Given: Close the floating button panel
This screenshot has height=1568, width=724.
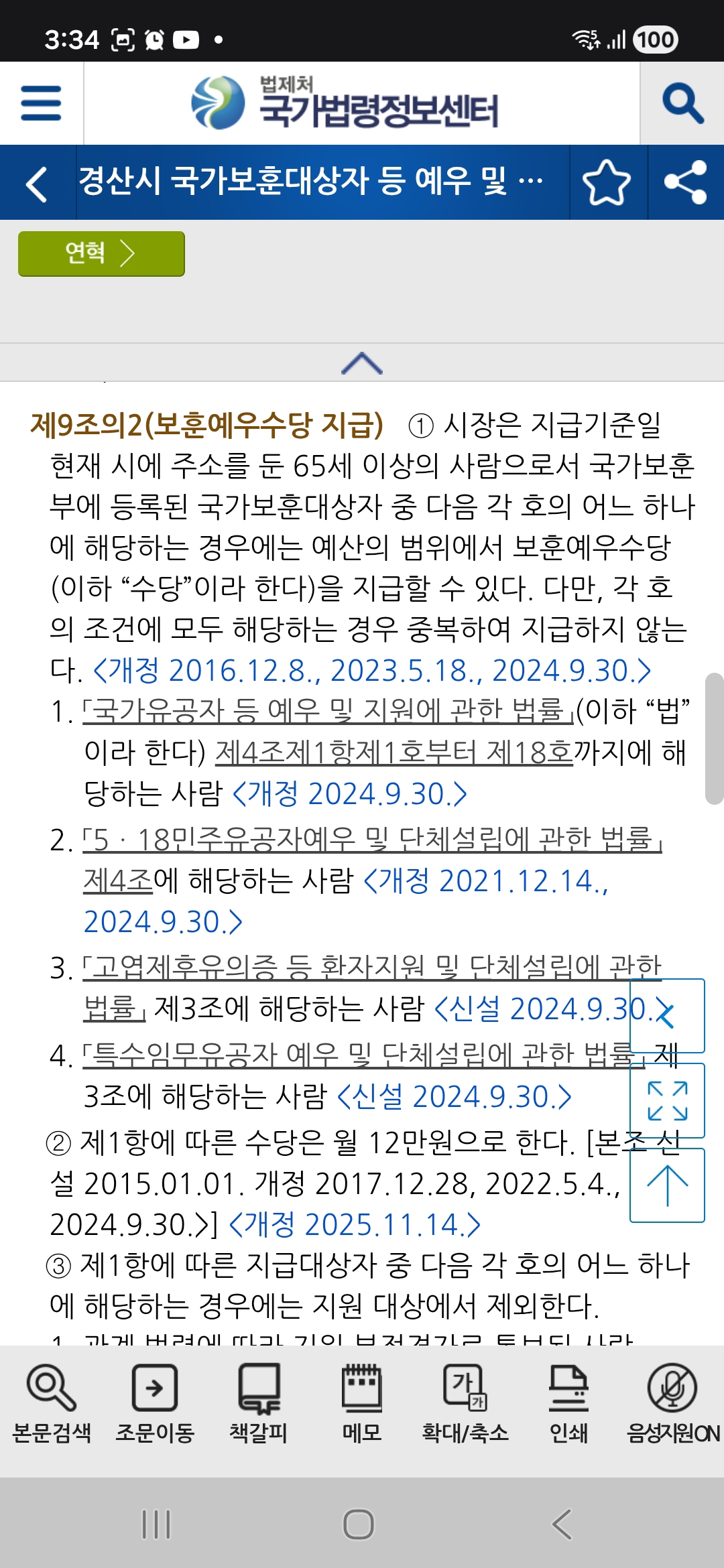Looking at the screenshot, I should [666, 1016].
